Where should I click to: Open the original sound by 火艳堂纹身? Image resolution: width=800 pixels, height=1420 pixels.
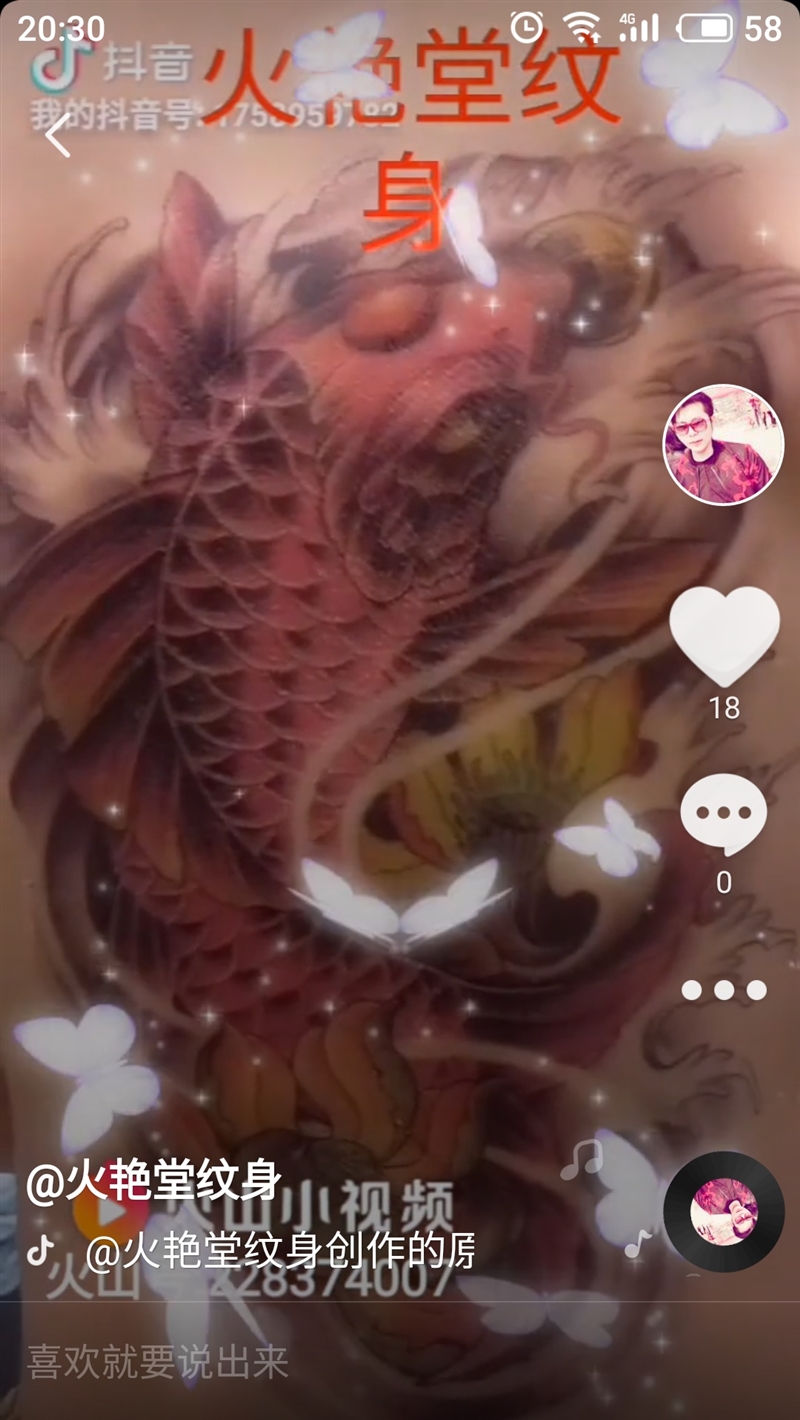(x=280, y=1251)
